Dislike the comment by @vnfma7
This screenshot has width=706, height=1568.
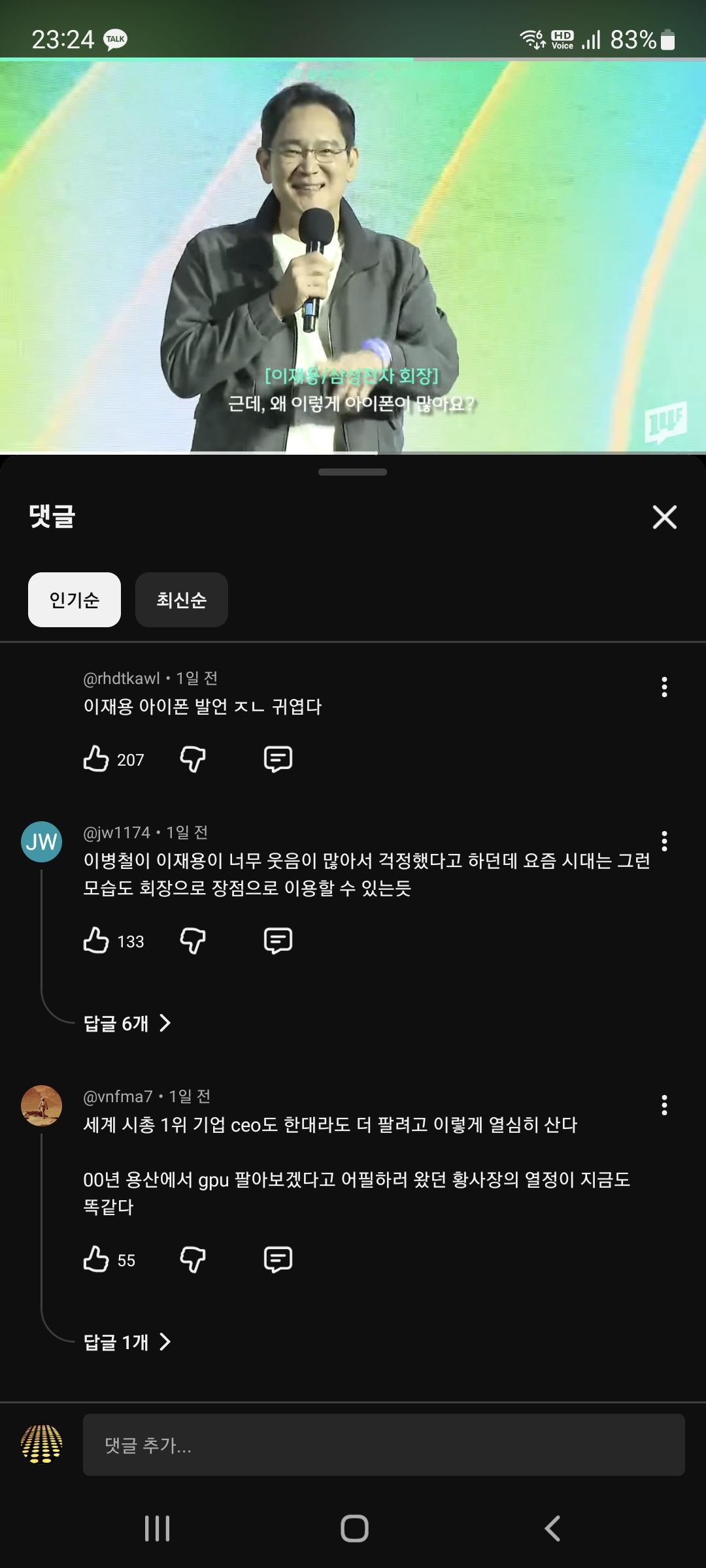(193, 1260)
